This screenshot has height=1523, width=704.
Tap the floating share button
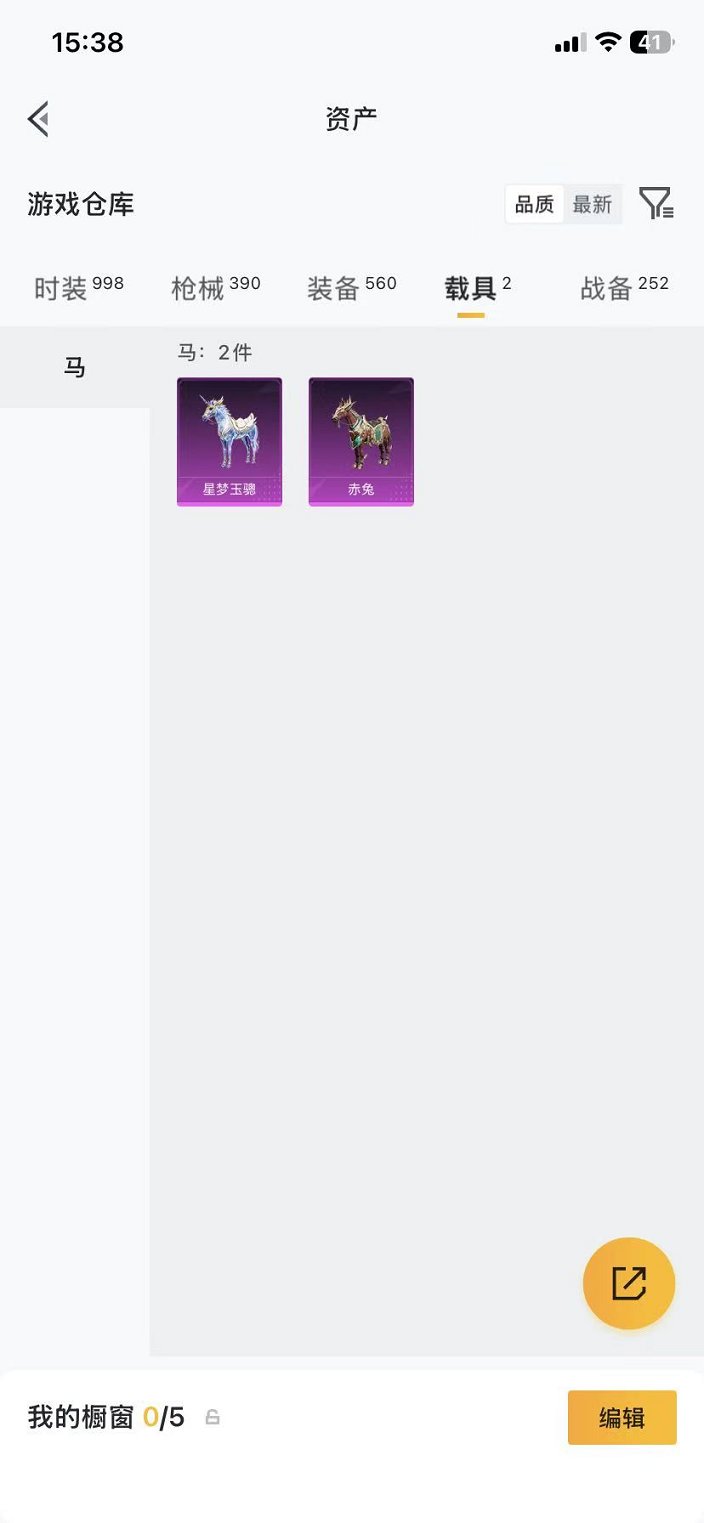point(629,1283)
